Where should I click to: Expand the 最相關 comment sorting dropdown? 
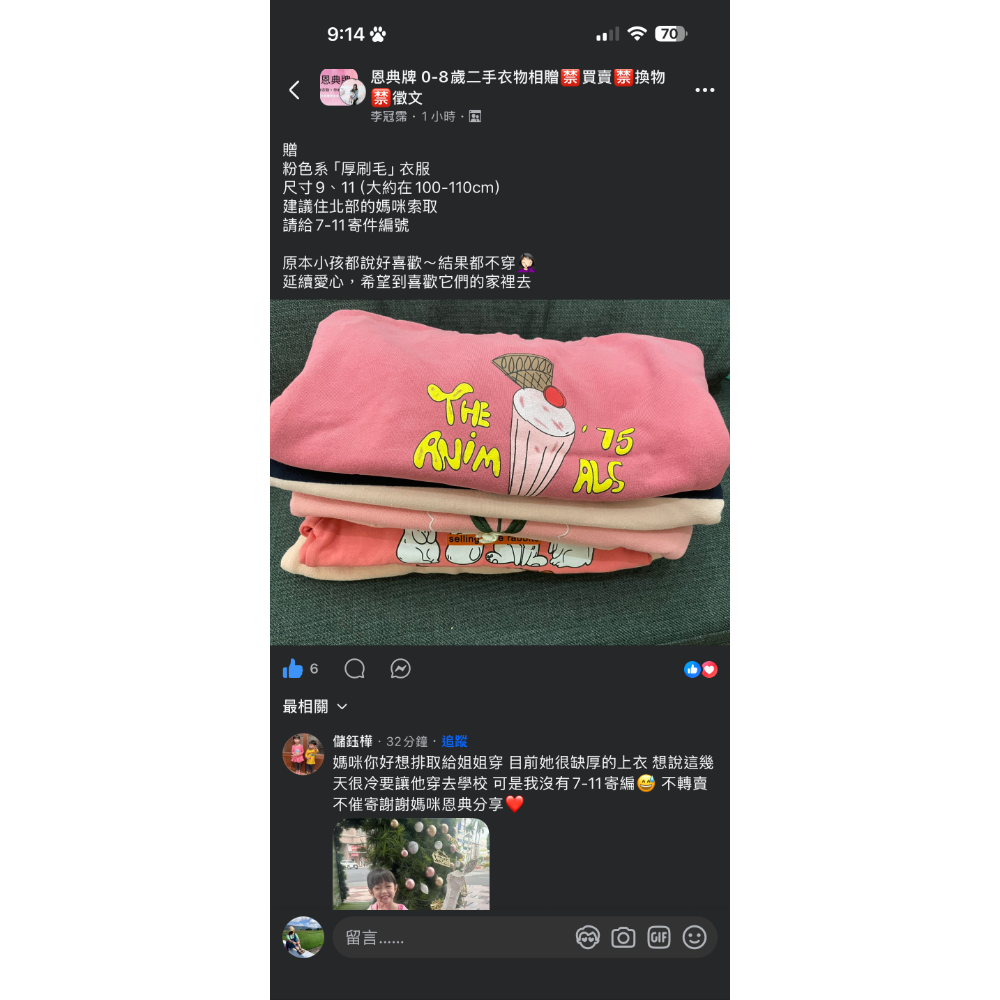point(315,706)
